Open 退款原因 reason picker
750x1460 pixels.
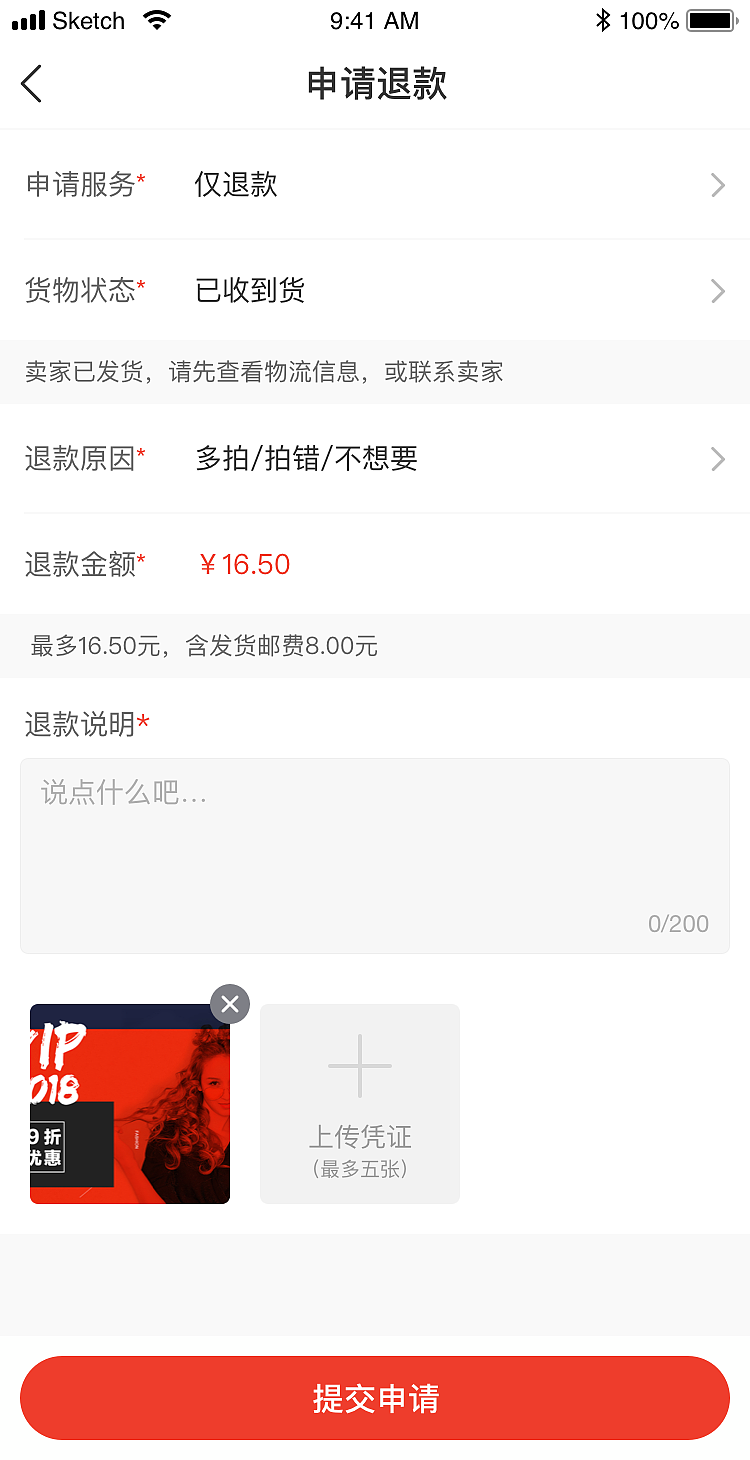coord(717,459)
